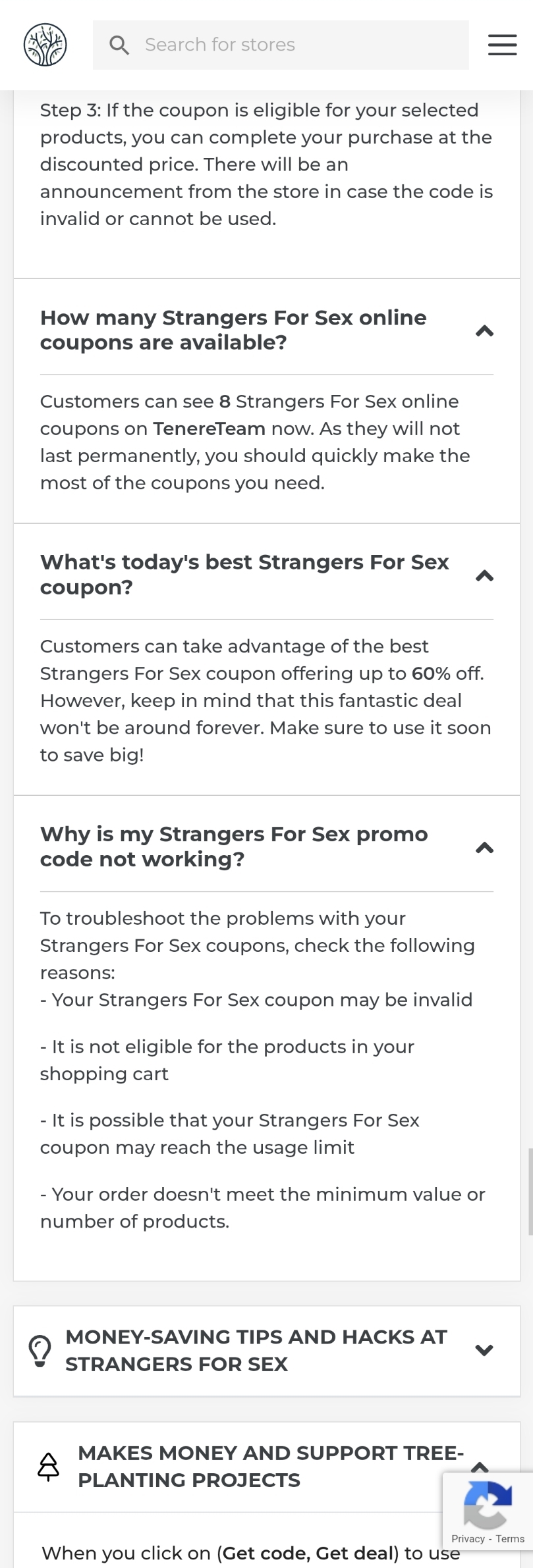
Task: Click the 'Money-saving tips and hacks' heading text
Action: coord(256,1350)
